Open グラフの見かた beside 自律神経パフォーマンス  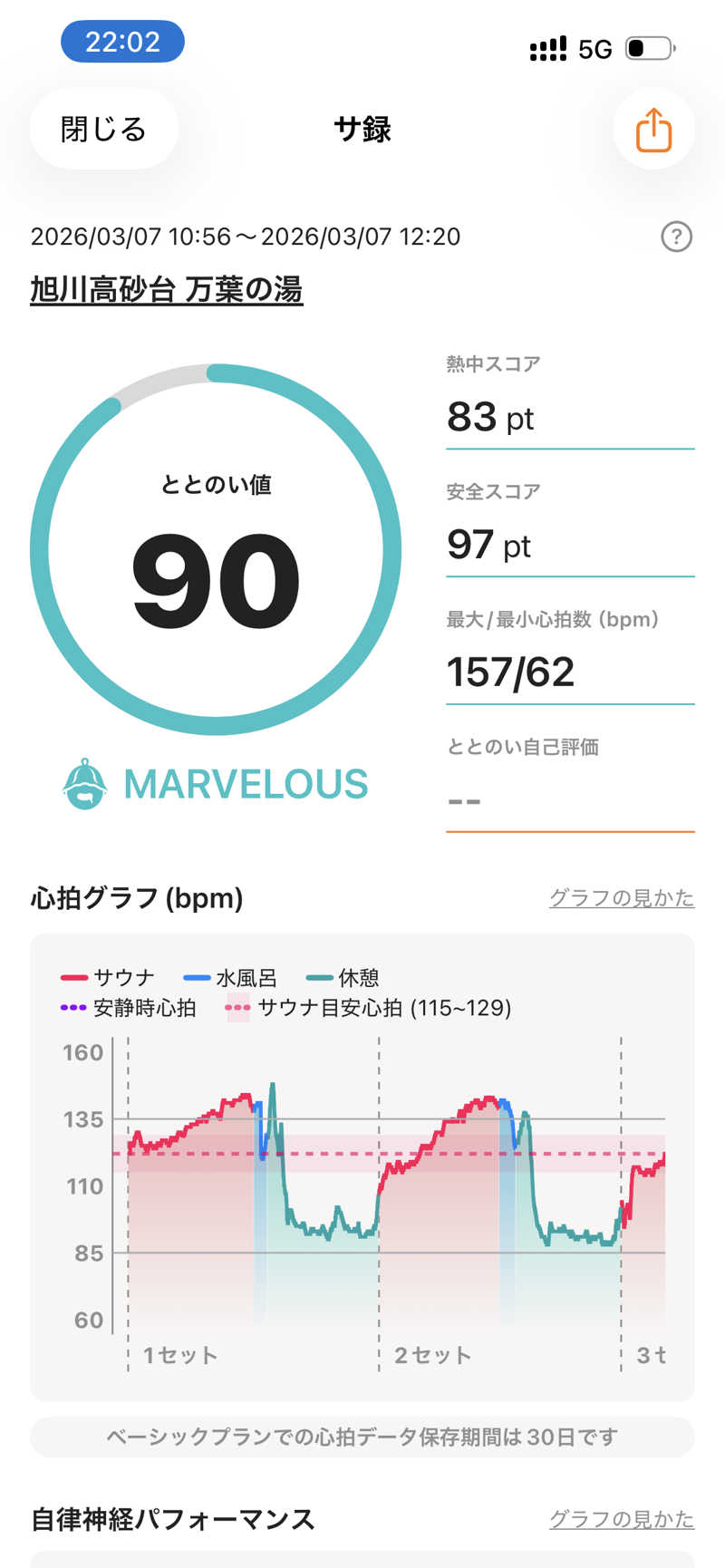[621, 1518]
